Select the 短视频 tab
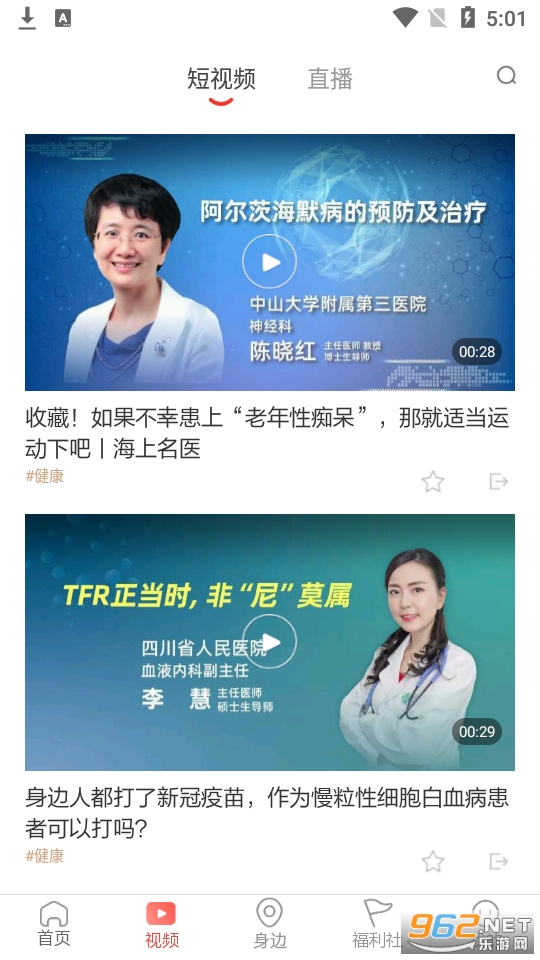 pyautogui.click(x=221, y=79)
